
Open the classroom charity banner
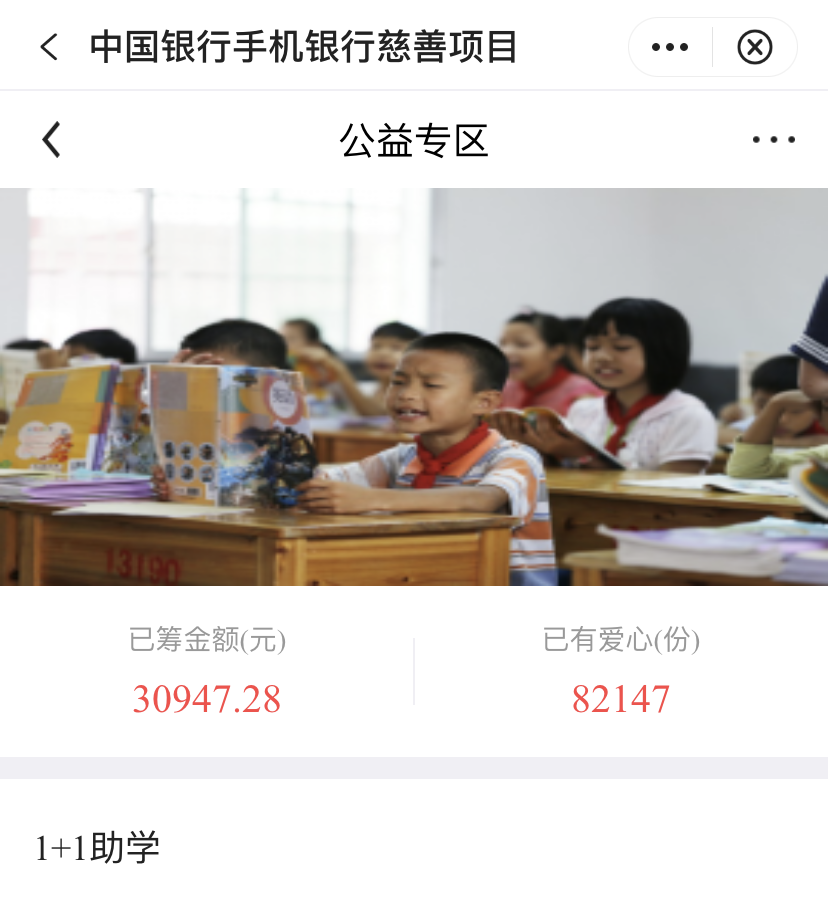tap(414, 386)
